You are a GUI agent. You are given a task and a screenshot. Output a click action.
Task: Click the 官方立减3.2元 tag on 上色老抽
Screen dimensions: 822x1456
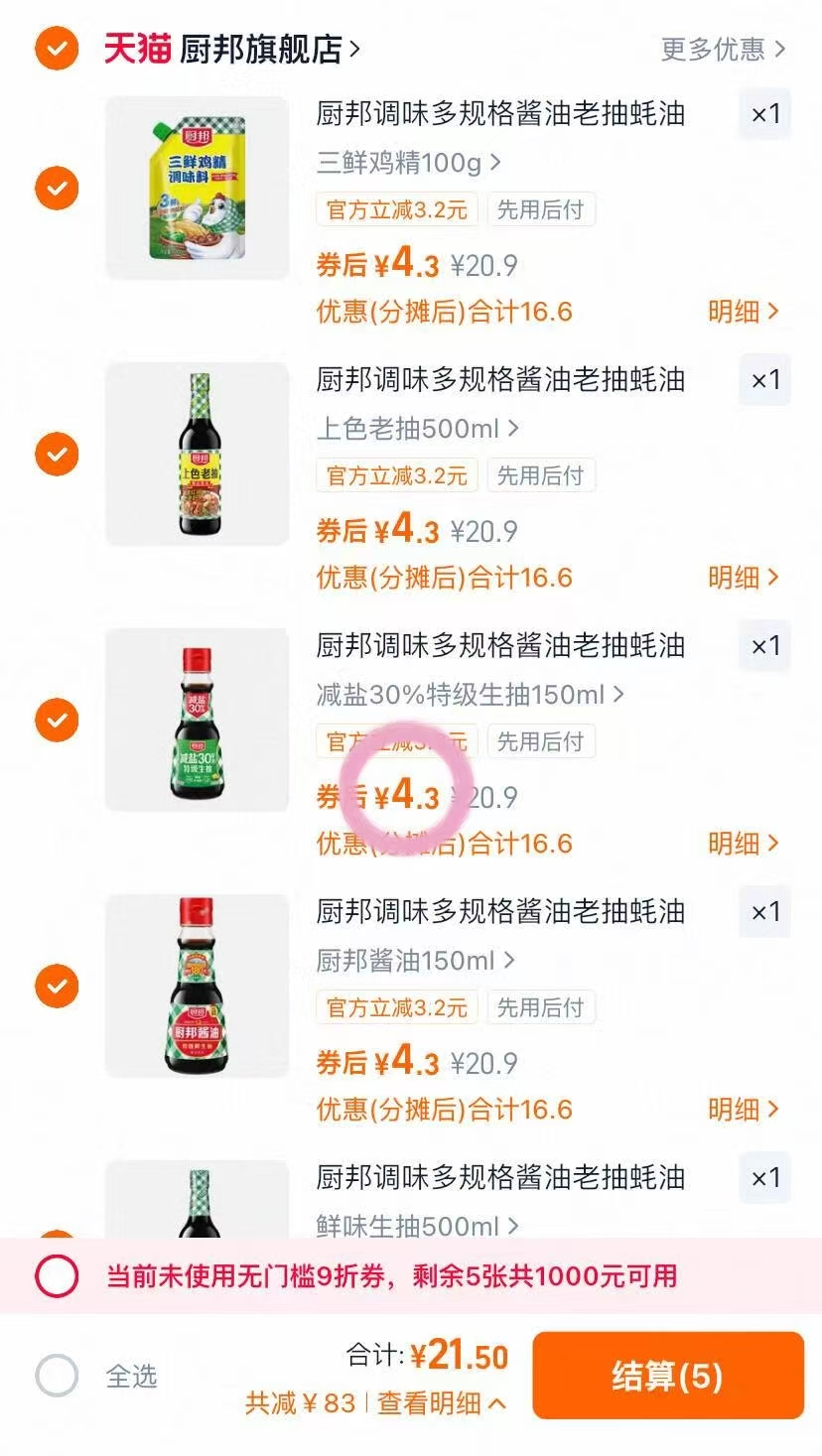[x=396, y=475]
